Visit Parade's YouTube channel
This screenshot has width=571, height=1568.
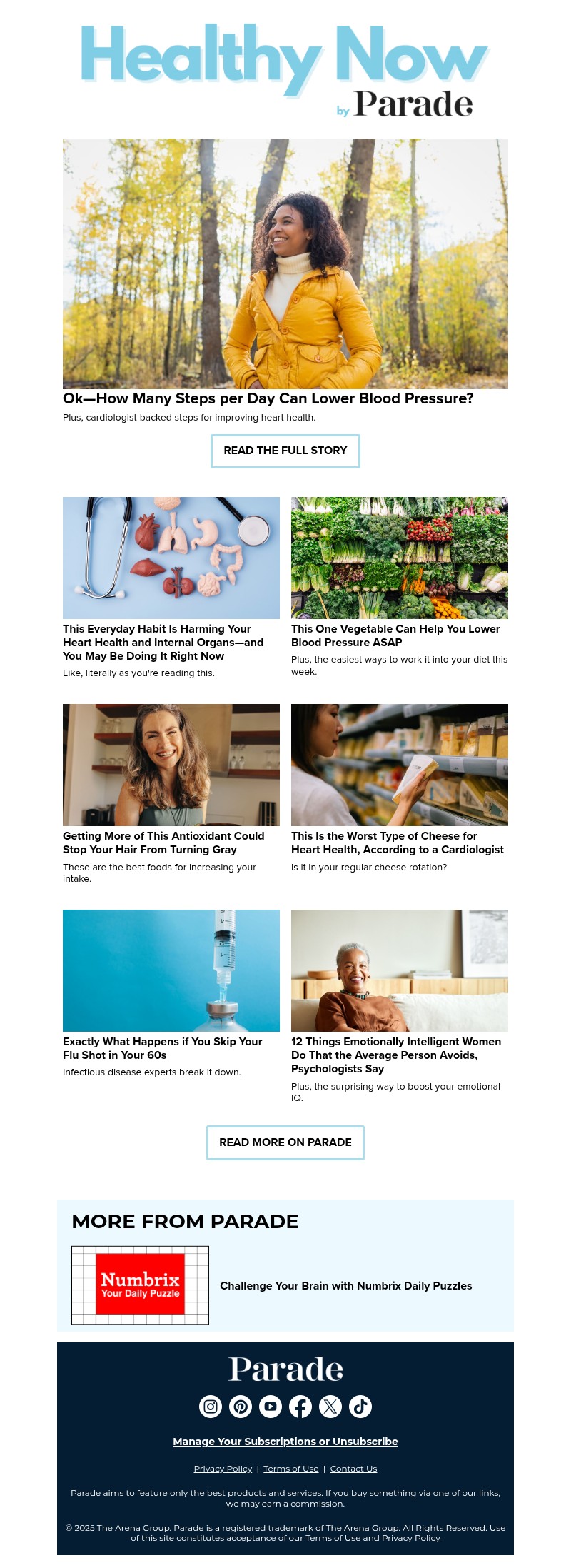pyautogui.click(x=271, y=1407)
